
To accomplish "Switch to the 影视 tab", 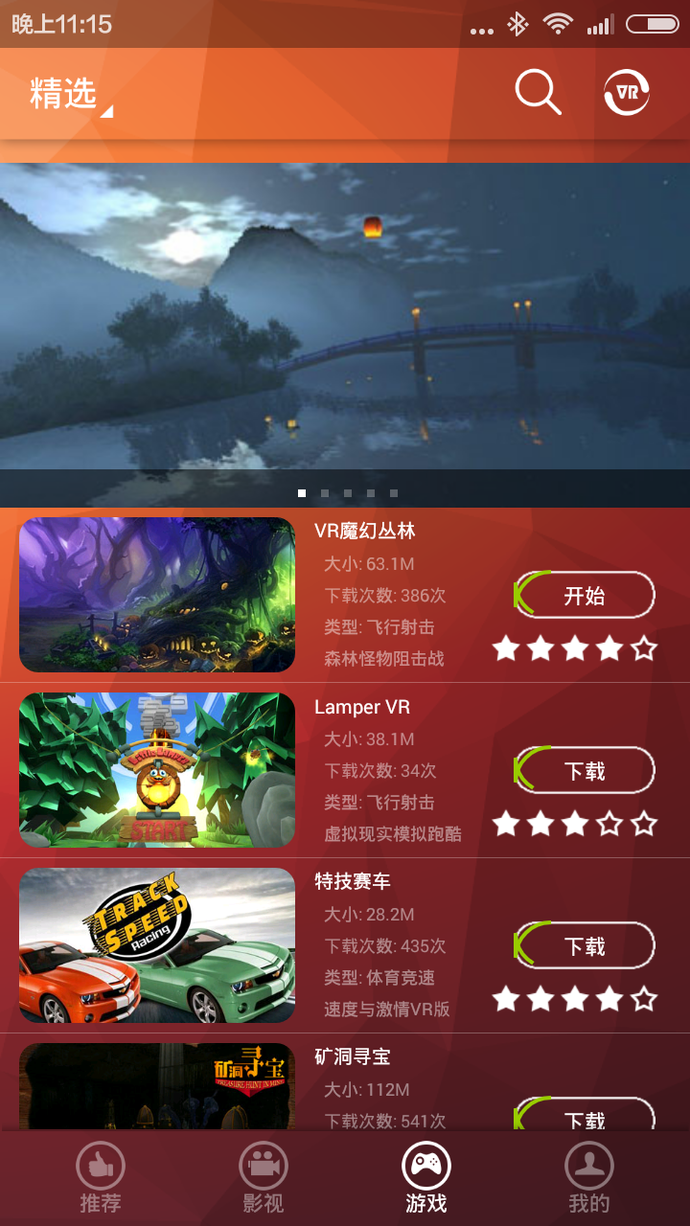I will 263,1179.
